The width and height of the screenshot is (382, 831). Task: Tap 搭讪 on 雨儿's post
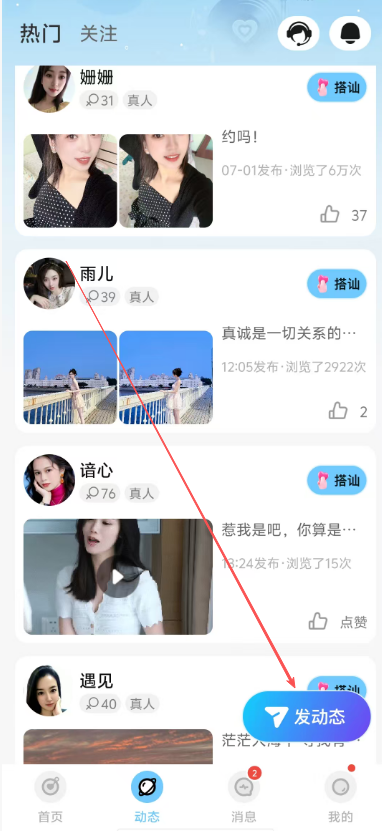(337, 284)
